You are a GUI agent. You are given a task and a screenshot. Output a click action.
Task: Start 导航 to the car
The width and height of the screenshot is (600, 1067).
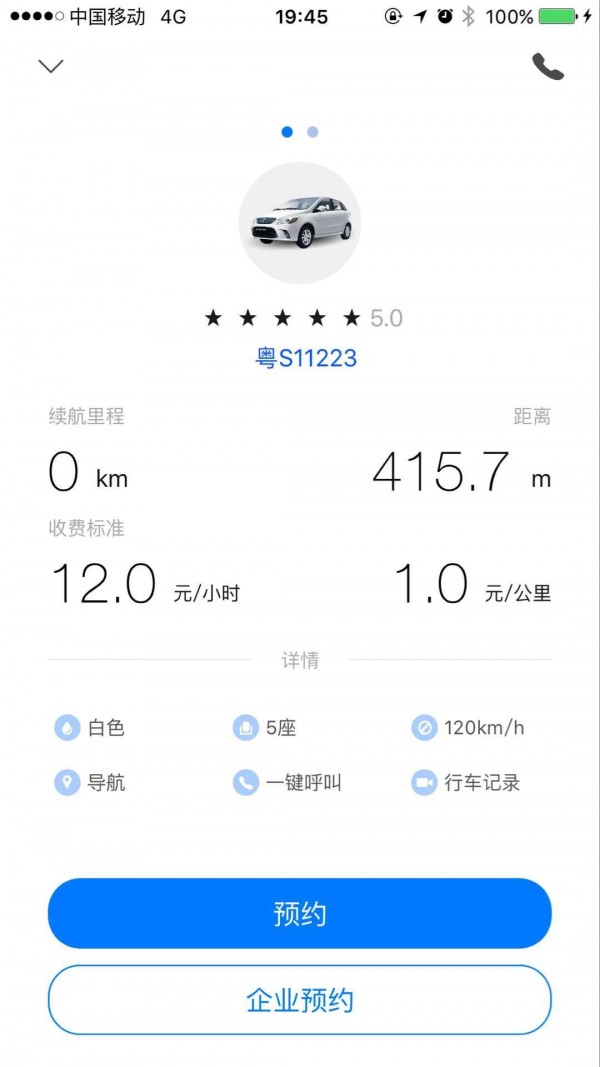(x=90, y=782)
